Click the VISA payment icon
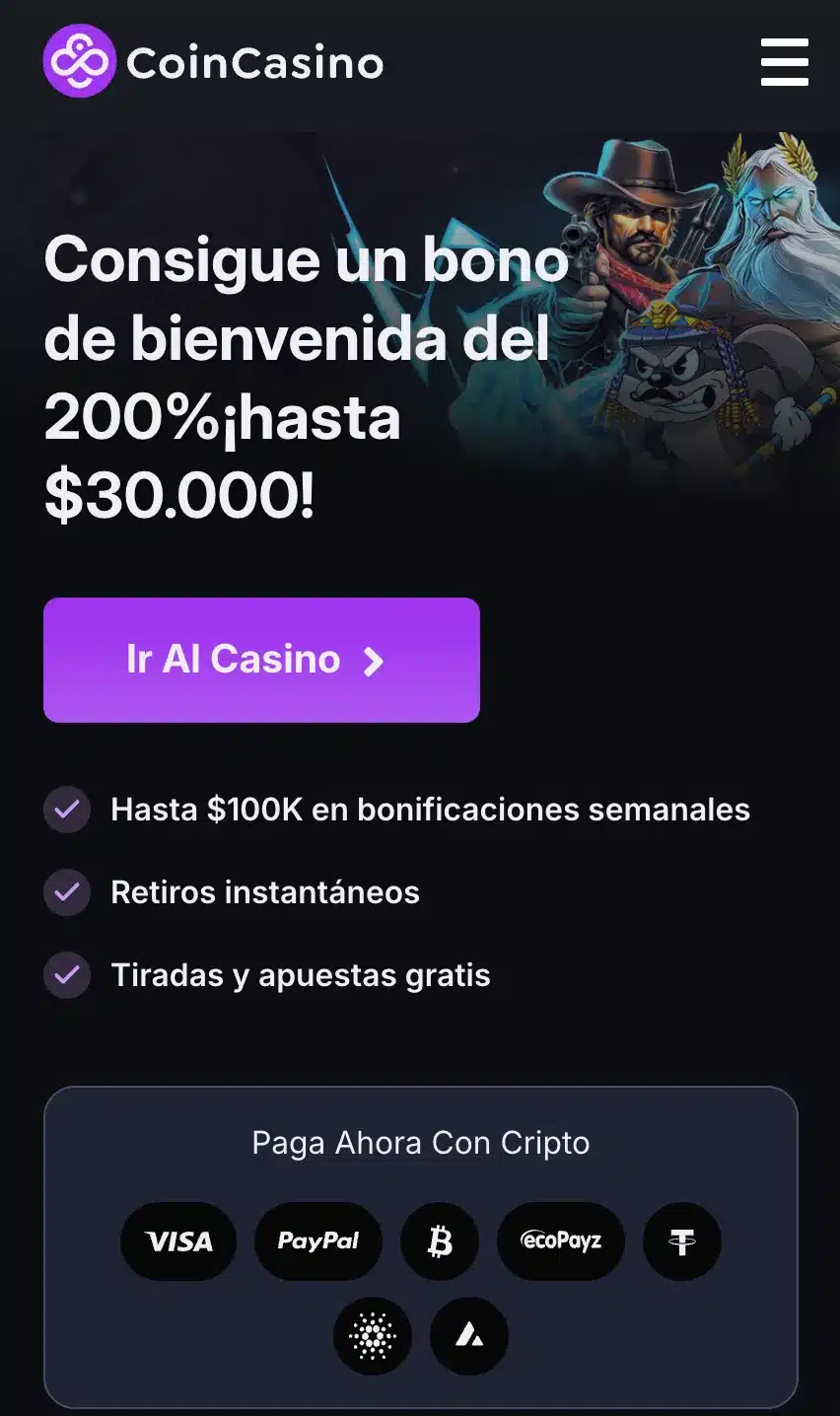840x1416 pixels. point(178,1240)
